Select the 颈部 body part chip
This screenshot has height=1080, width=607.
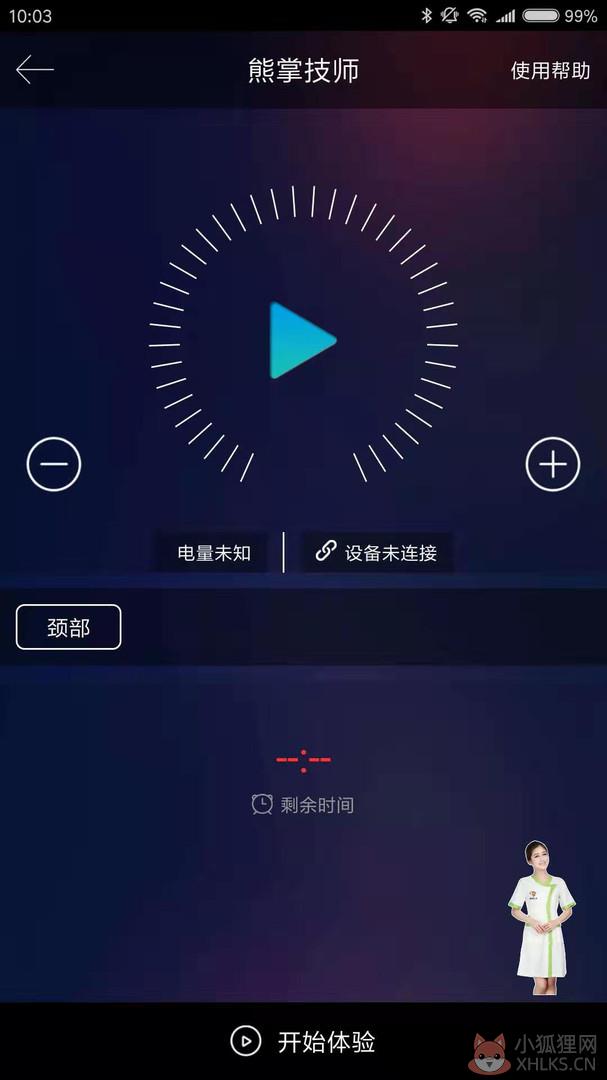[68, 627]
